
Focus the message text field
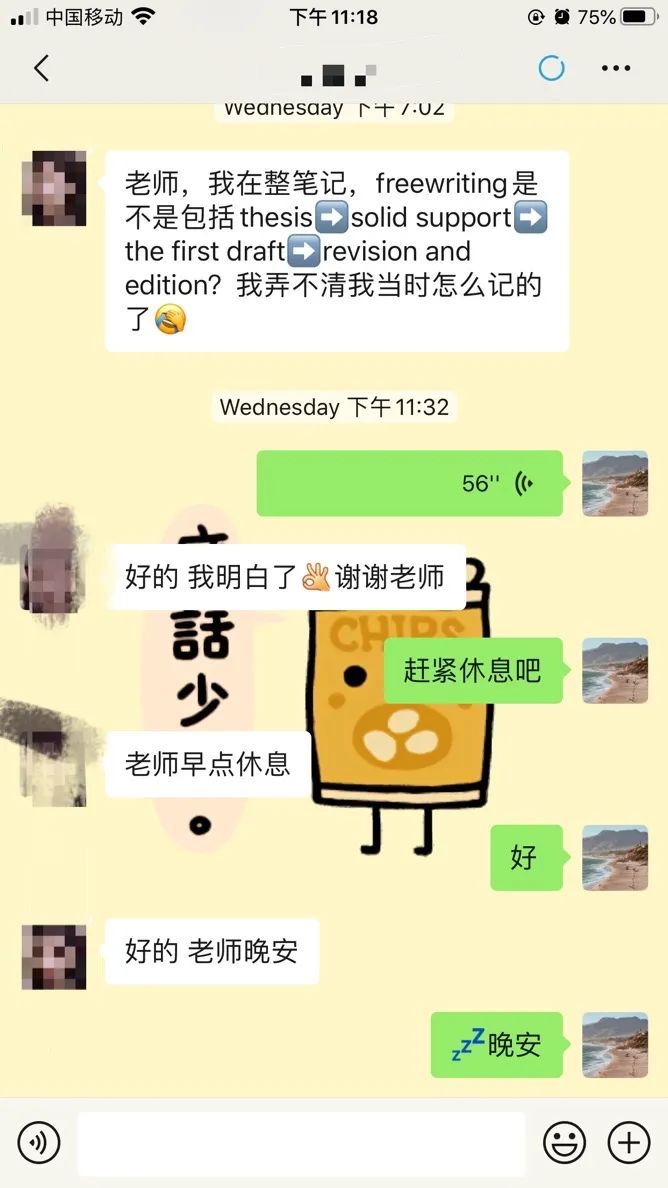coord(301,1142)
